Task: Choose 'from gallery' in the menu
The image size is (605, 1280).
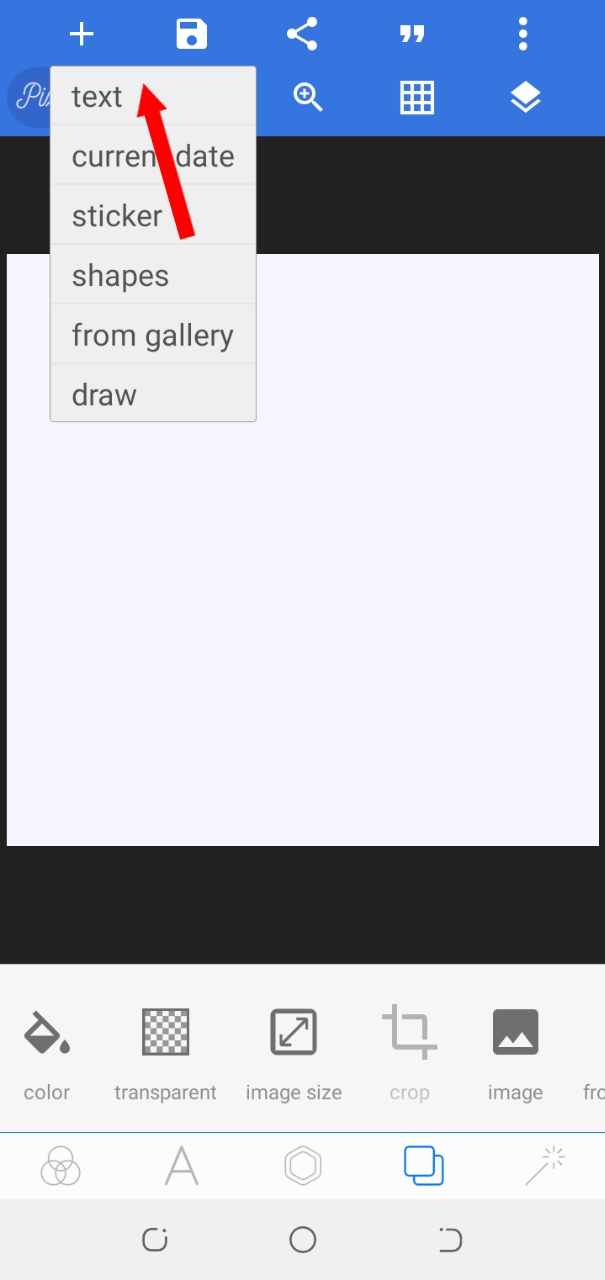Action: click(x=152, y=336)
